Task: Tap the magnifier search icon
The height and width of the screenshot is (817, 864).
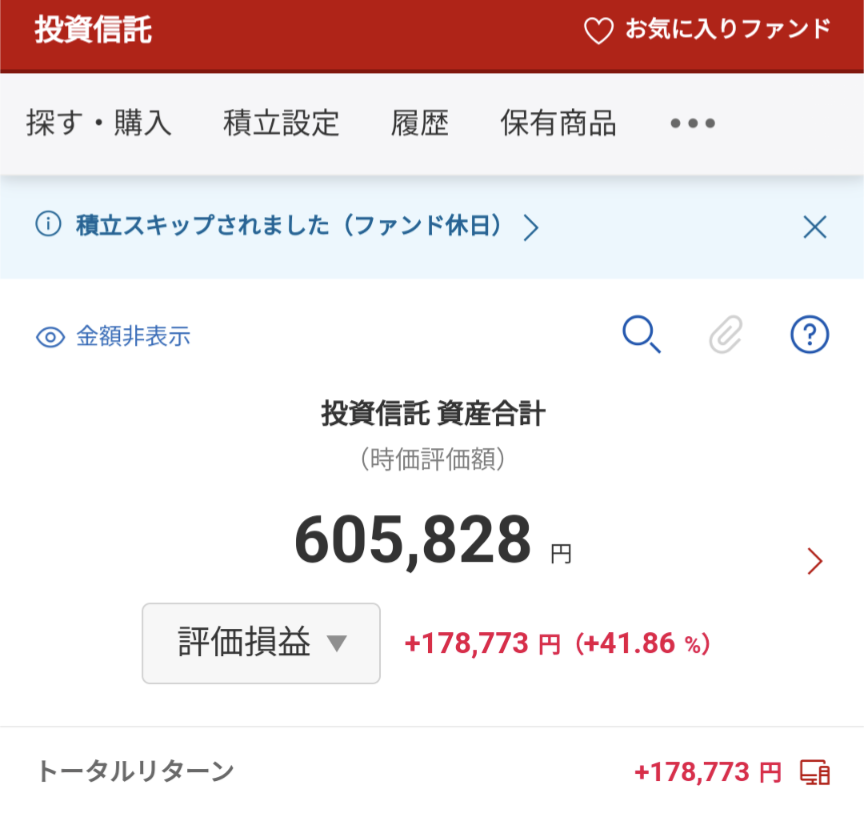Action: click(x=641, y=334)
